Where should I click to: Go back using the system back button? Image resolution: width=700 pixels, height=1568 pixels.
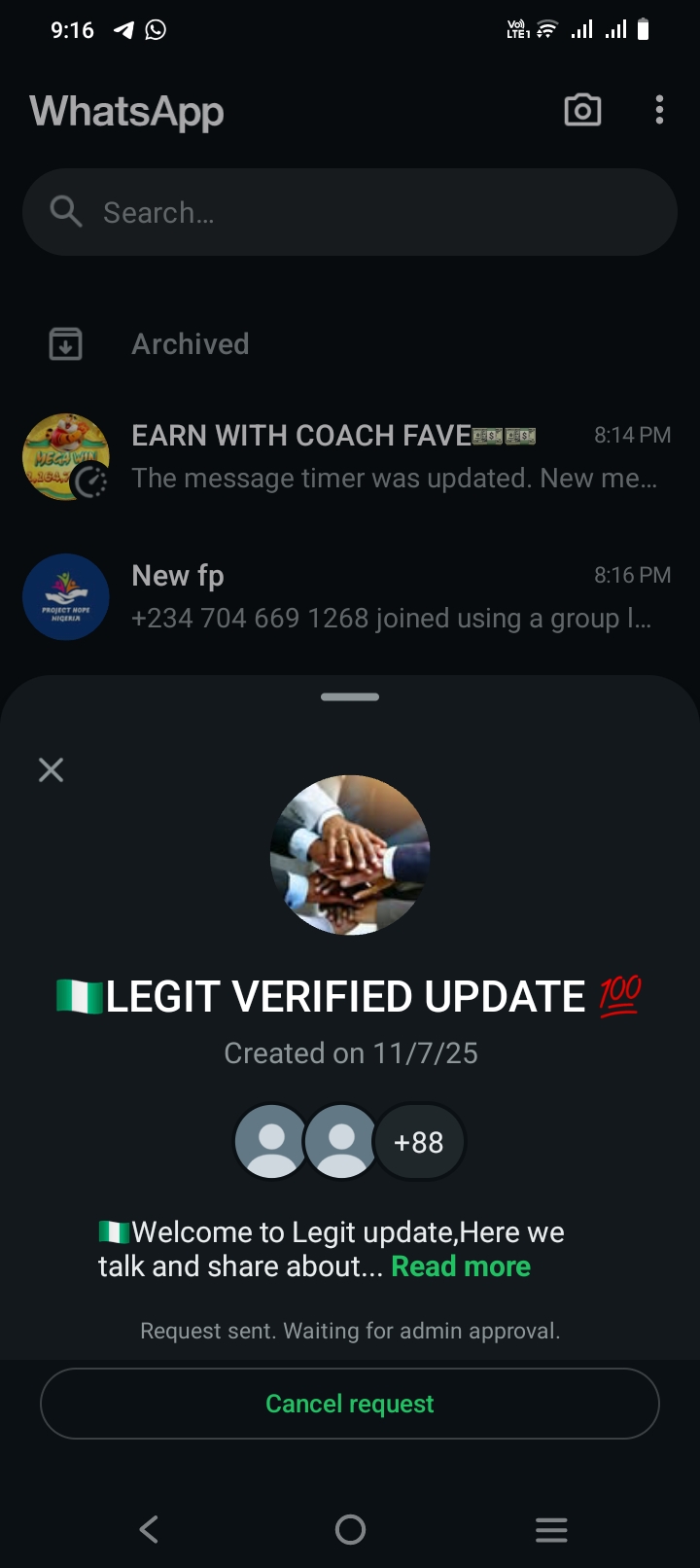tap(149, 1529)
